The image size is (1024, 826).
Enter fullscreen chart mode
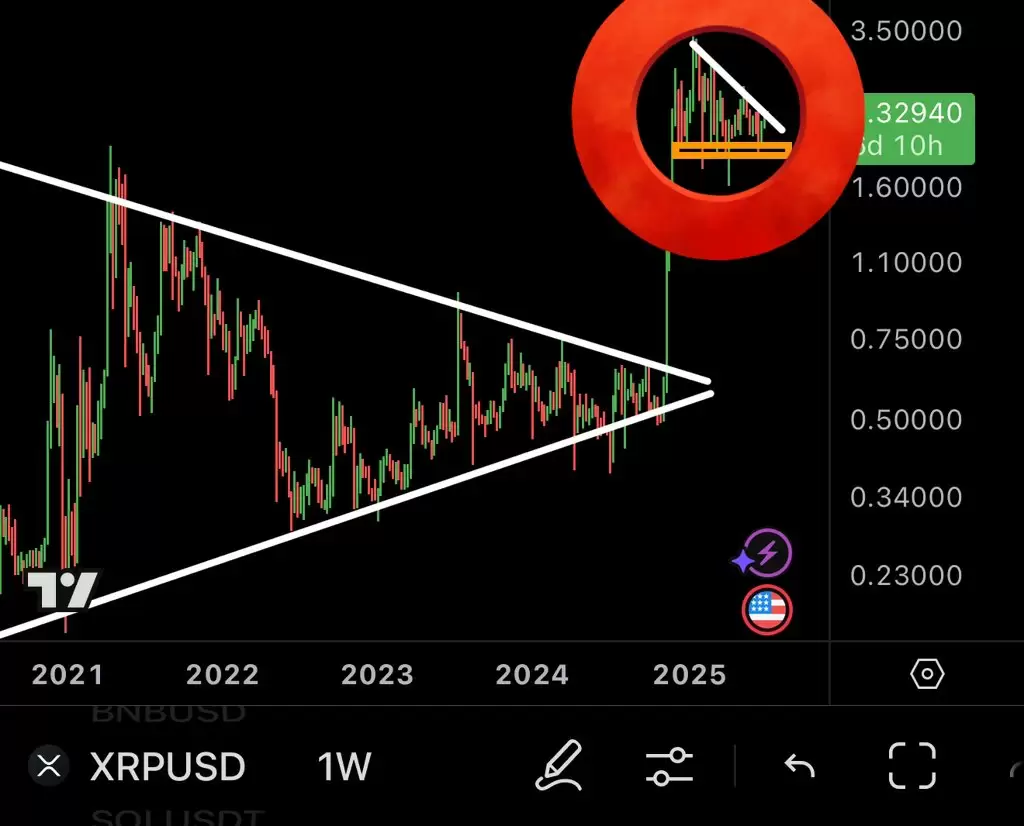tap(912, 767)
